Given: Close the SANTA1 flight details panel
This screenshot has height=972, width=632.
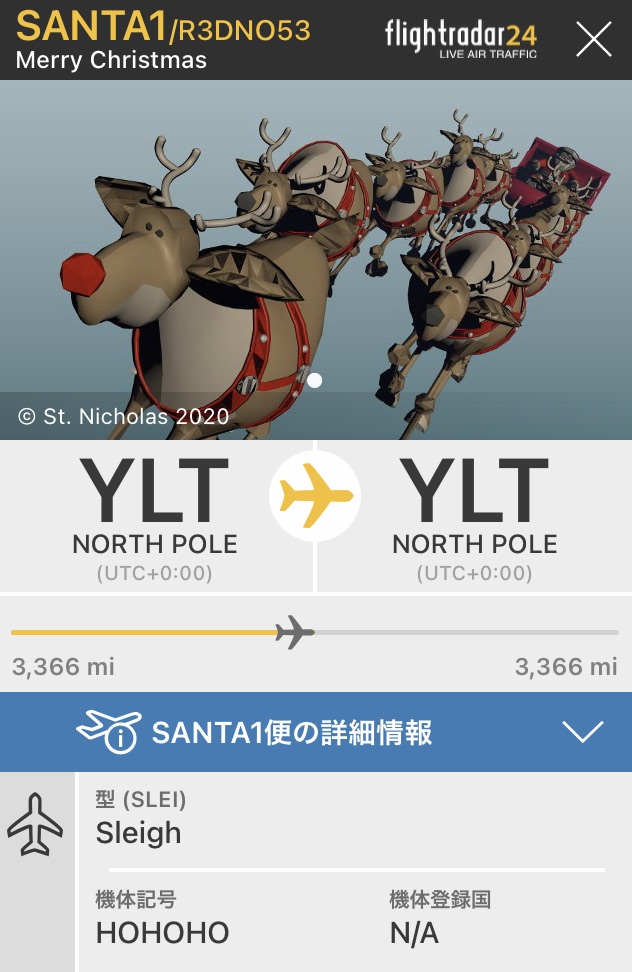Looking at the screenshot, I should click(x=593, y=40).
